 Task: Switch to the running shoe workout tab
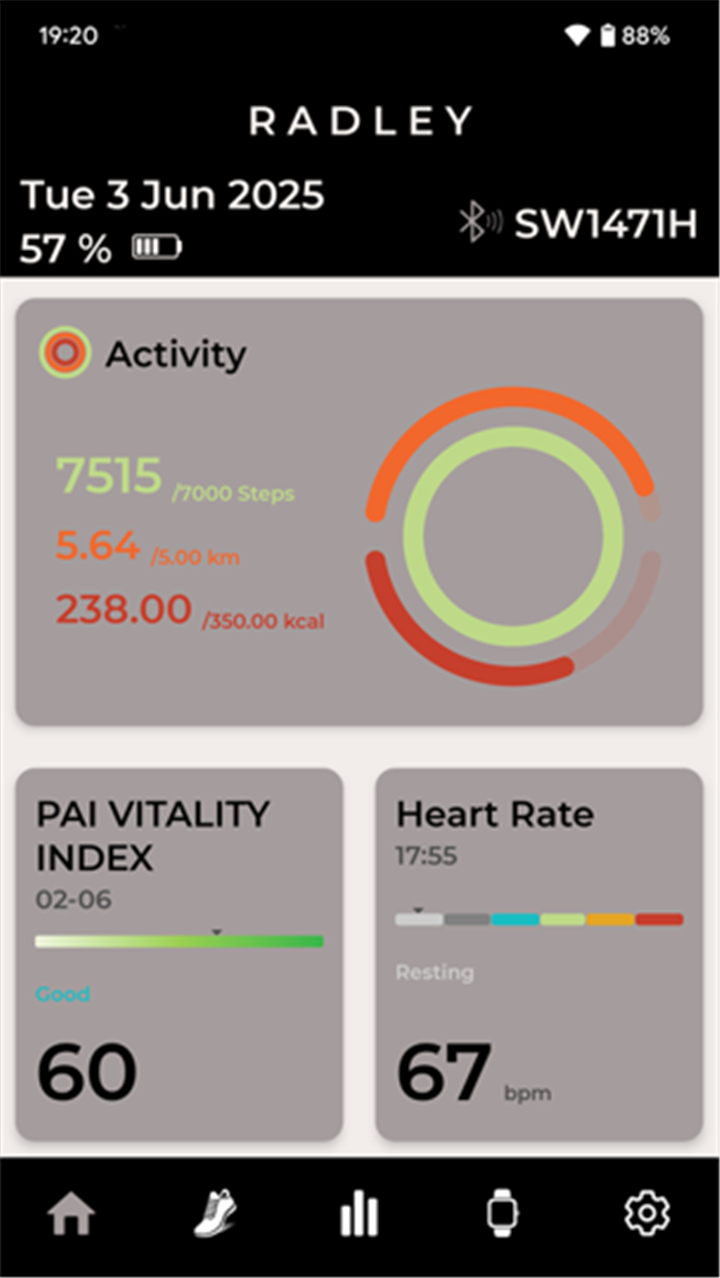216,1215
